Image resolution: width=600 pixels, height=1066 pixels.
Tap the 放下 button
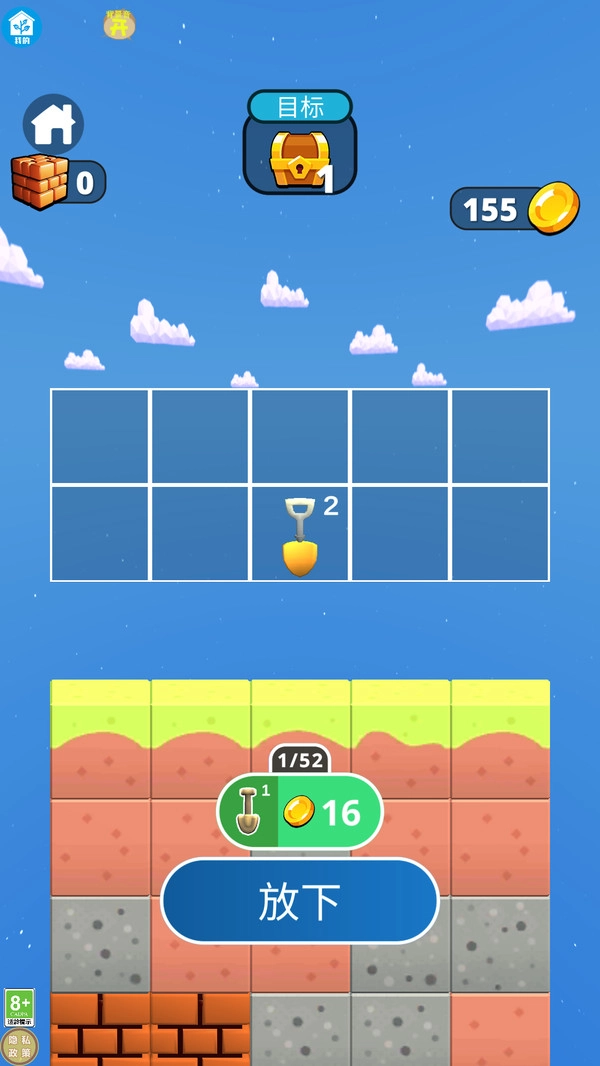300,900
